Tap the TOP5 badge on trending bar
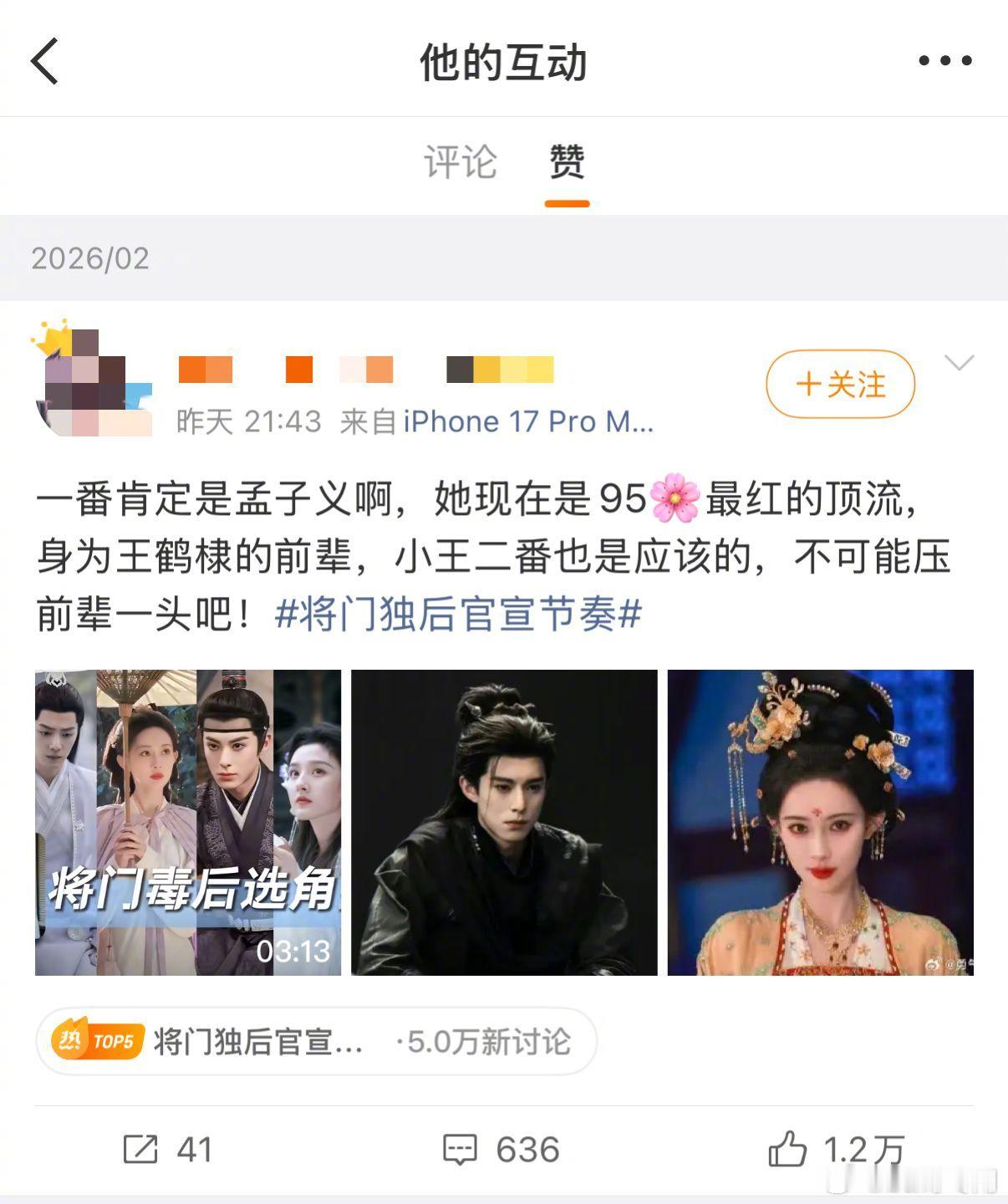Screen dimensions: 1008x1204 coord(116,1042)
